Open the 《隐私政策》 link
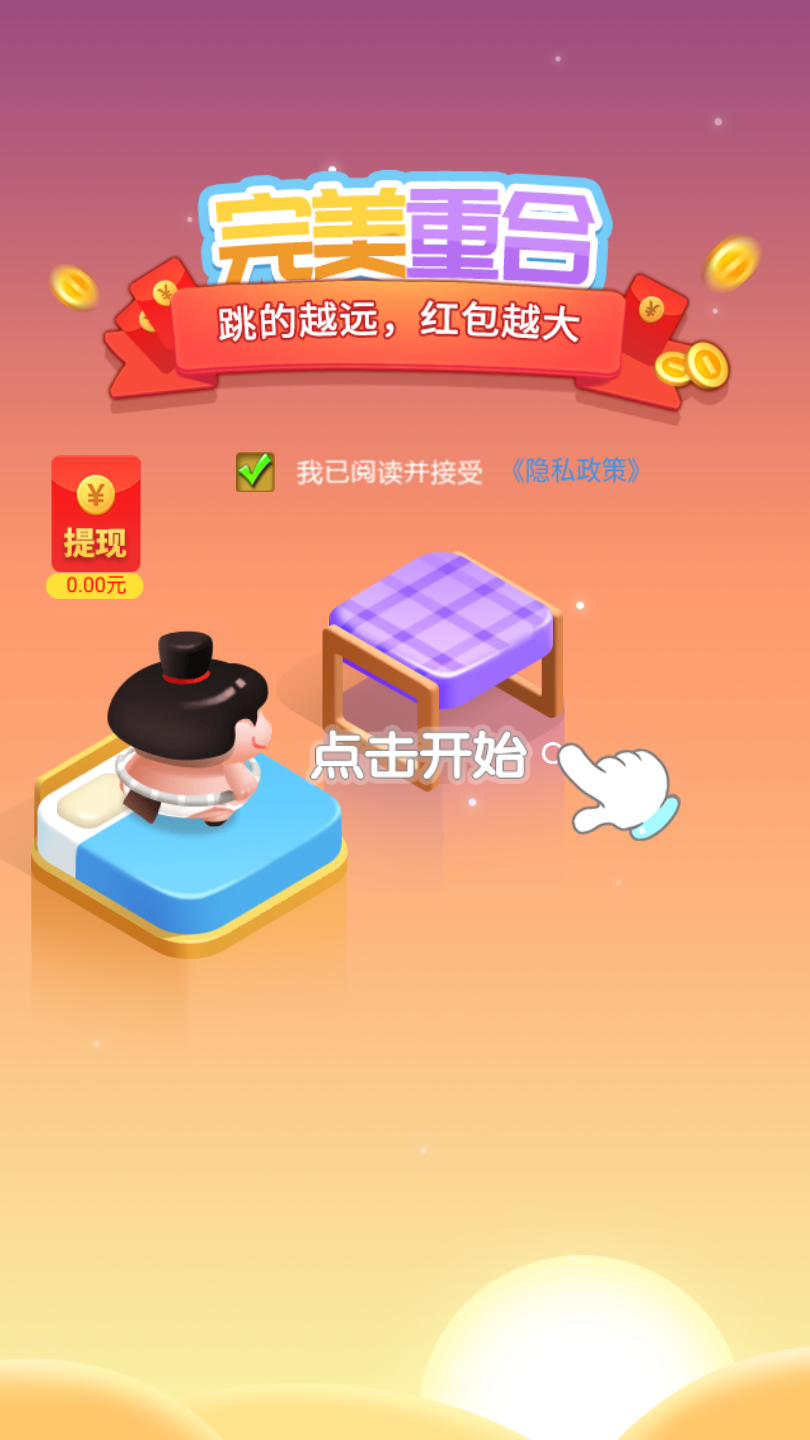Viewport: 810px width, 1440px height. click(x=574, y=471)
